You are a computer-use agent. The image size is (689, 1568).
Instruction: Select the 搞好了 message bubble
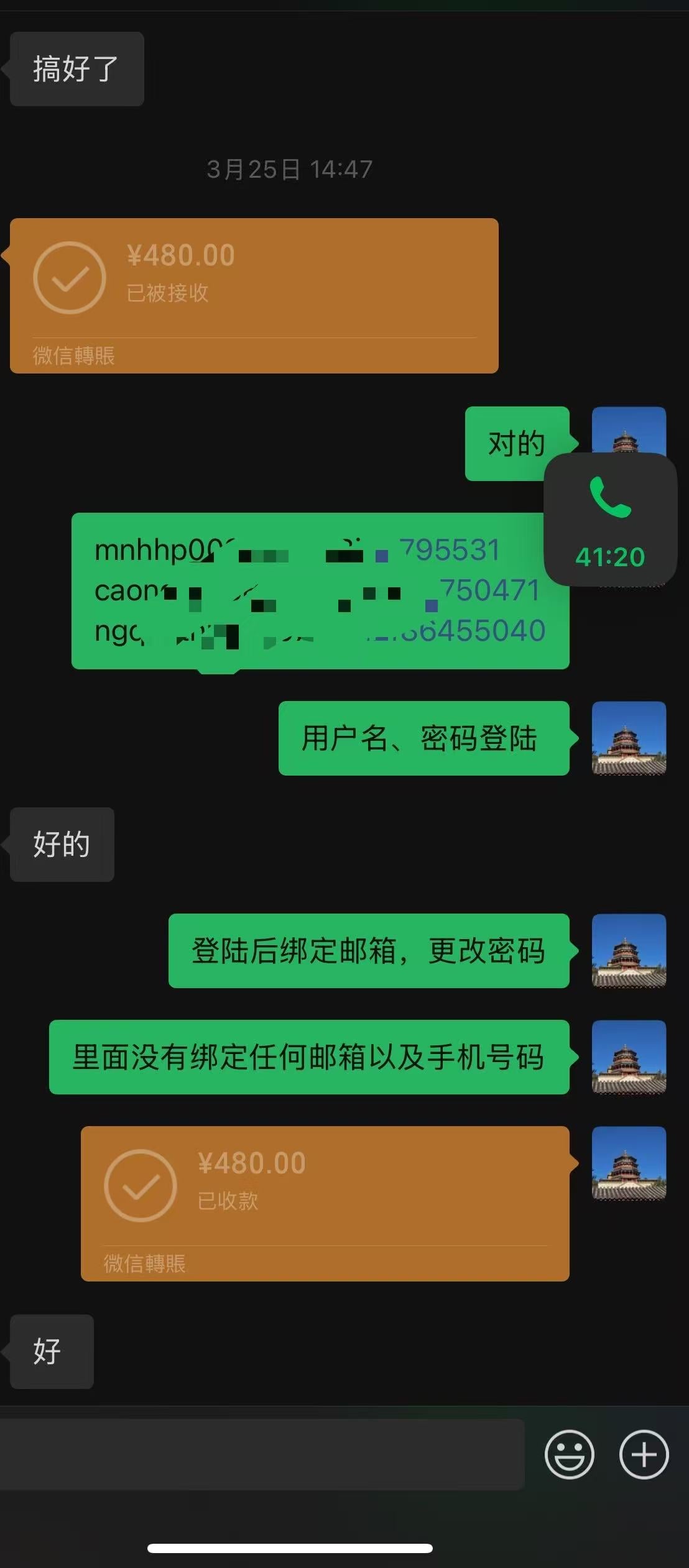(x=75, y=69)
